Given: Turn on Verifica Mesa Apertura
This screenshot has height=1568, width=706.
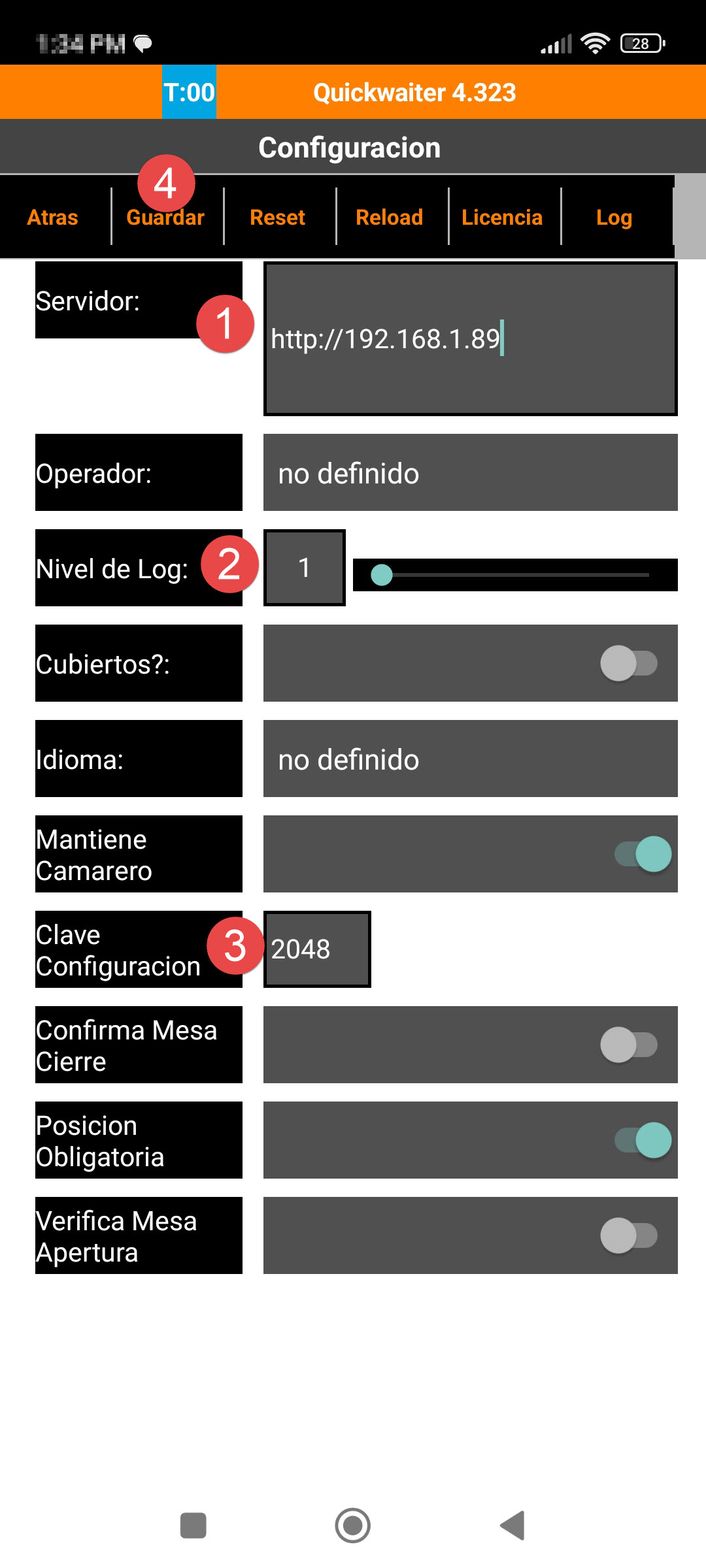Looking at the screenshot, I should (x=629, y=1235).
